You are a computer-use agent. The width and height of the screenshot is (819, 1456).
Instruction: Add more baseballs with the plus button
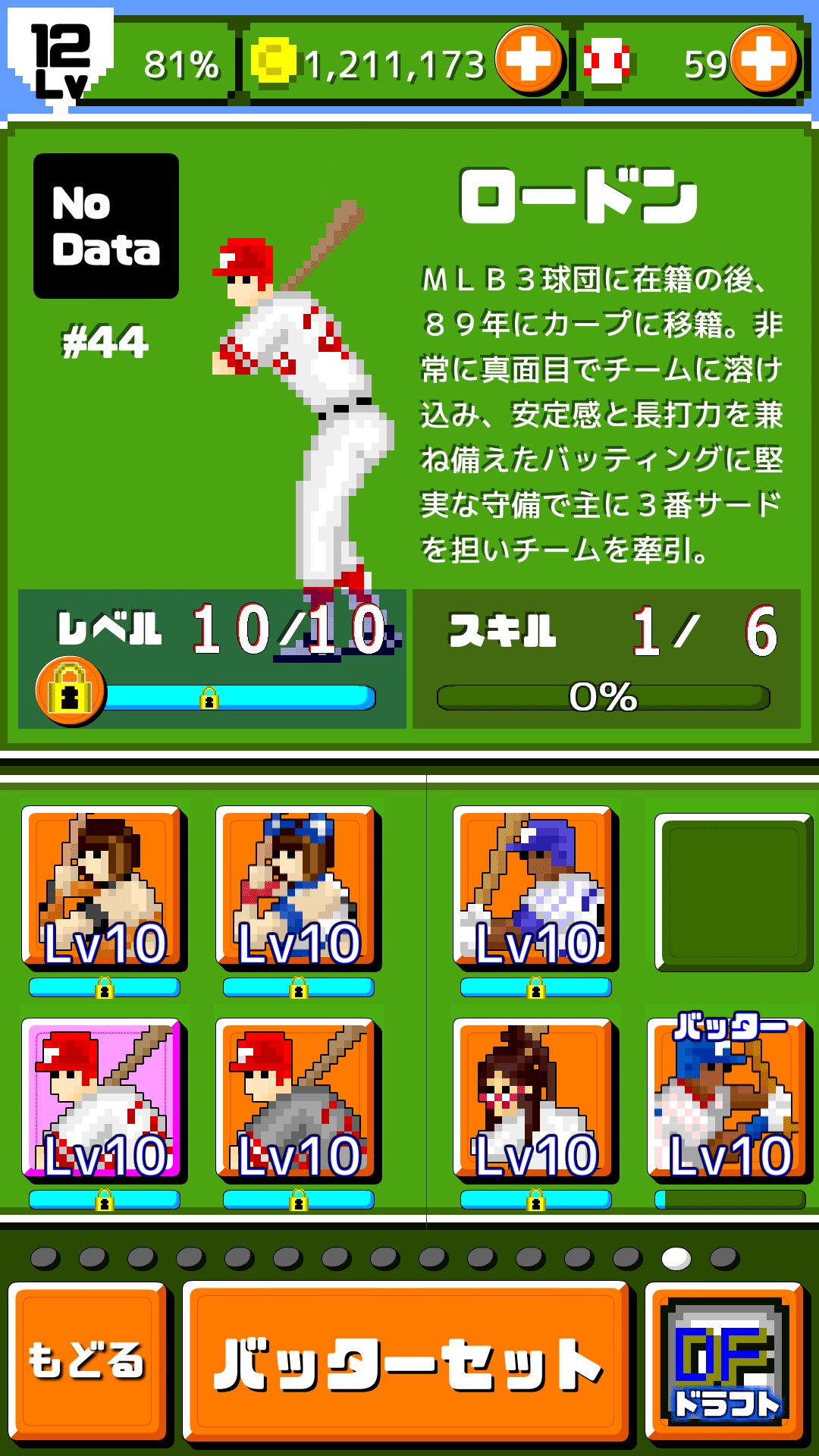coord(764,59)
